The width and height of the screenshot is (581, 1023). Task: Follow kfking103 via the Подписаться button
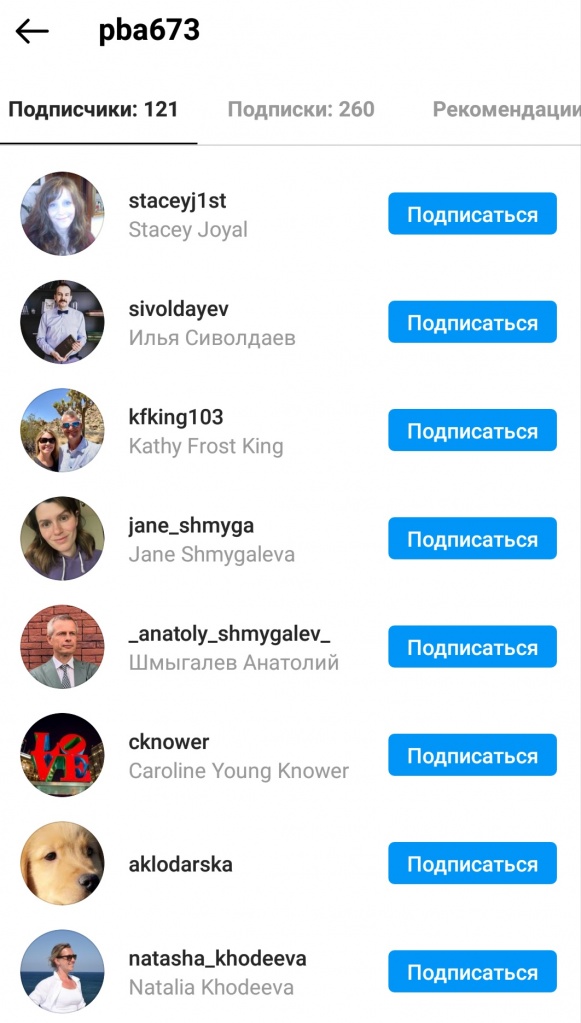pyautogui.click(x=473, y=430)
